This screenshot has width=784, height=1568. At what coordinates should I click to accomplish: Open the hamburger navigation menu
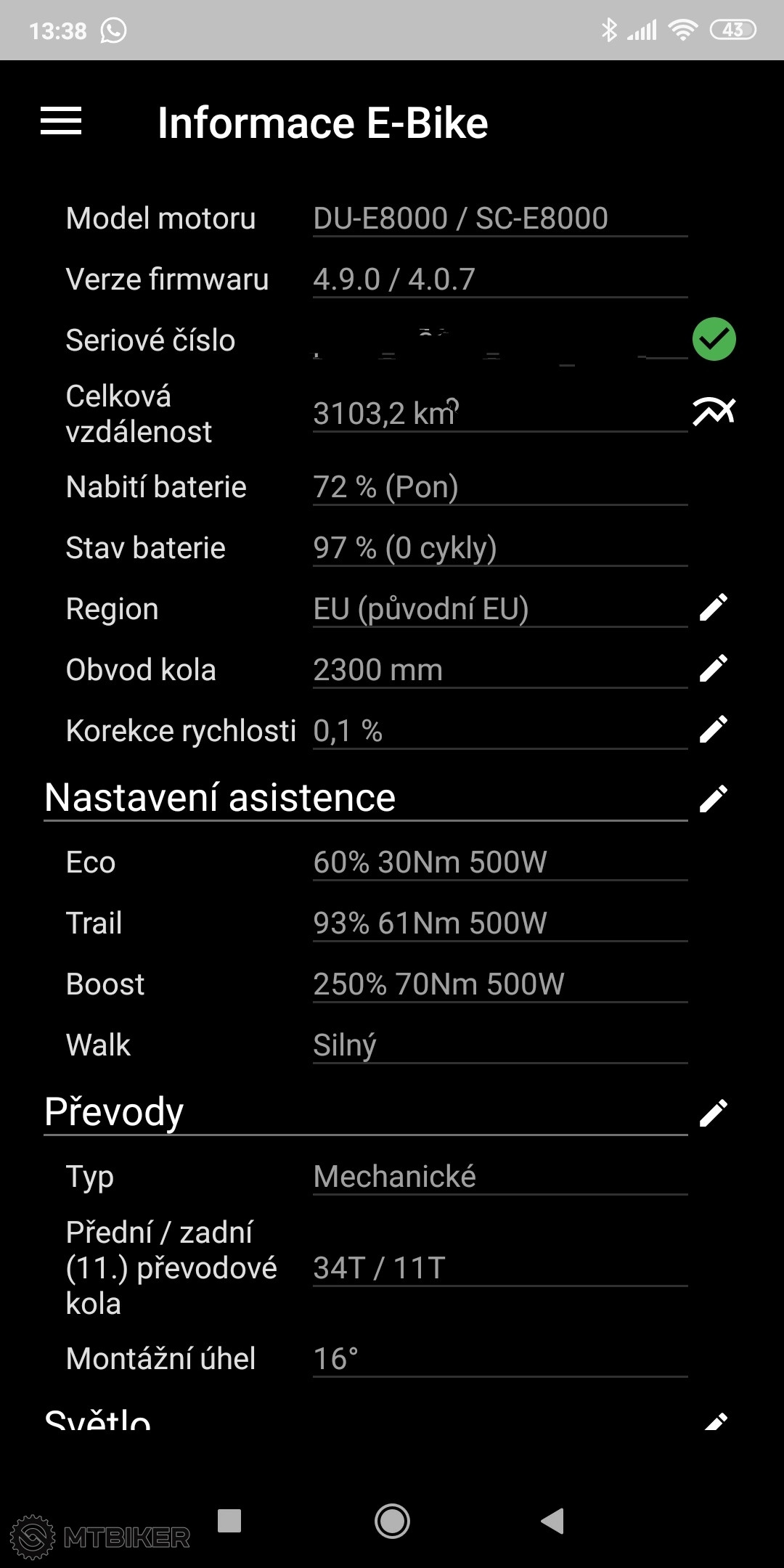click(x=61, y=121)
